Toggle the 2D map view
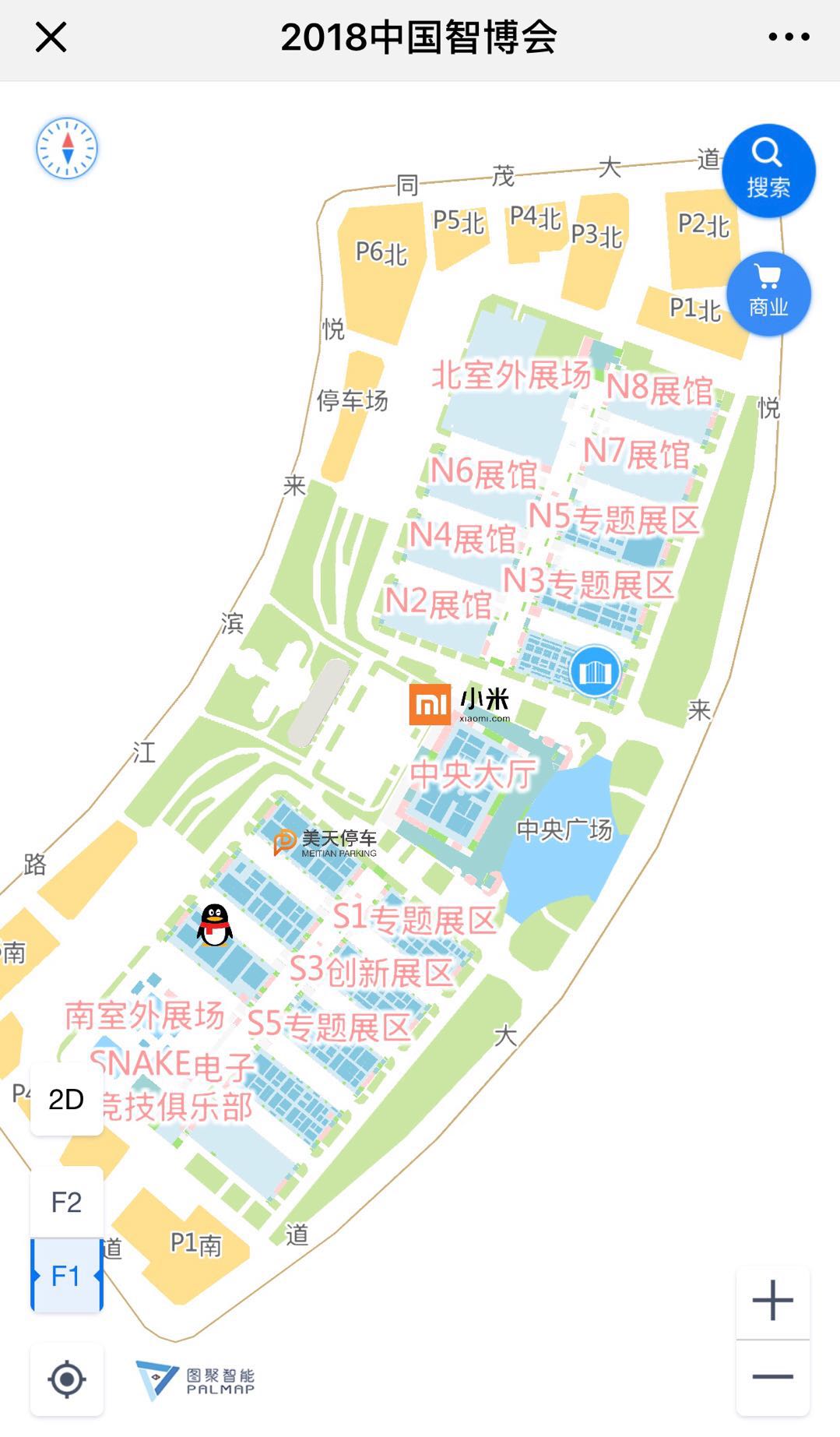The image size is (840, 1437). [x=66, y=1099]
